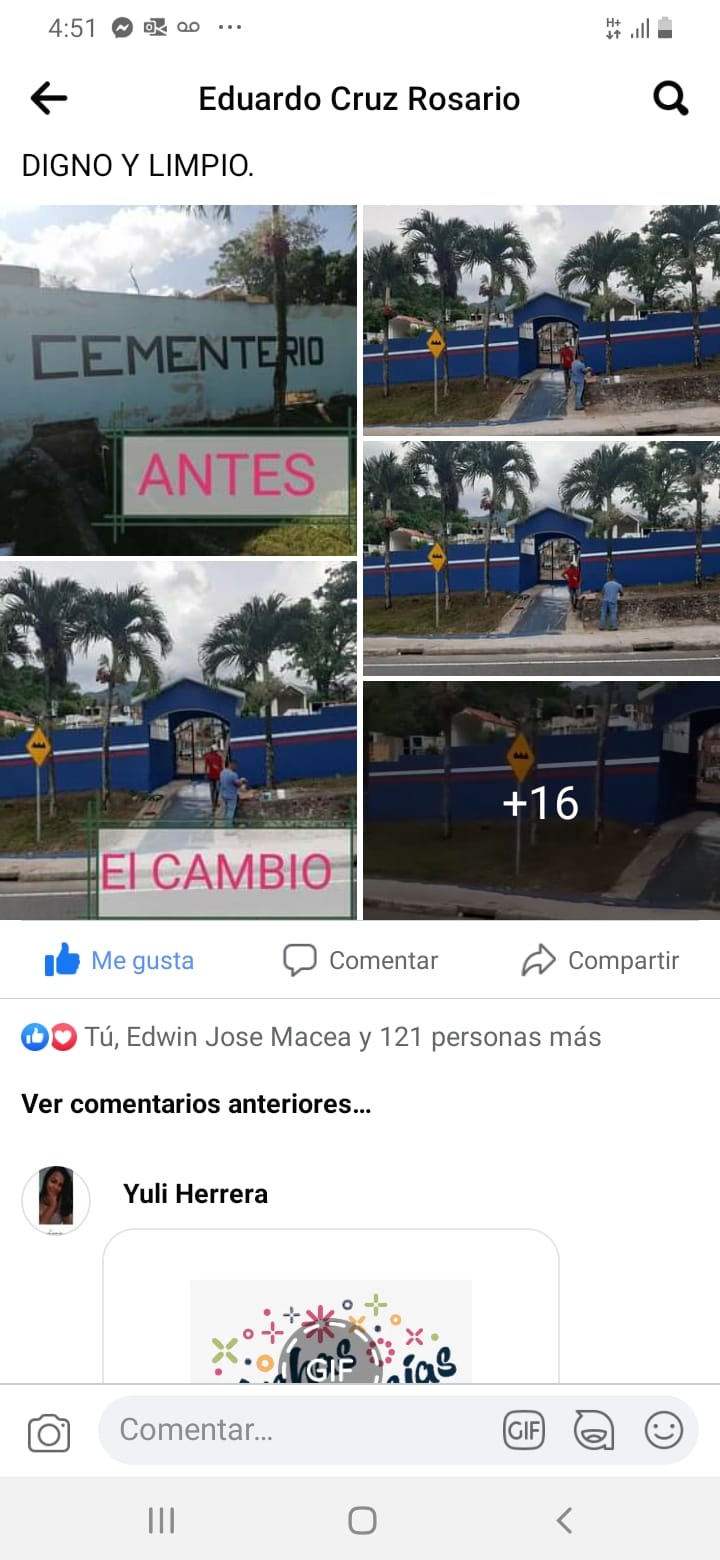Open the ANTES cemetery photo
The image size is (720, 1560).
178,380
